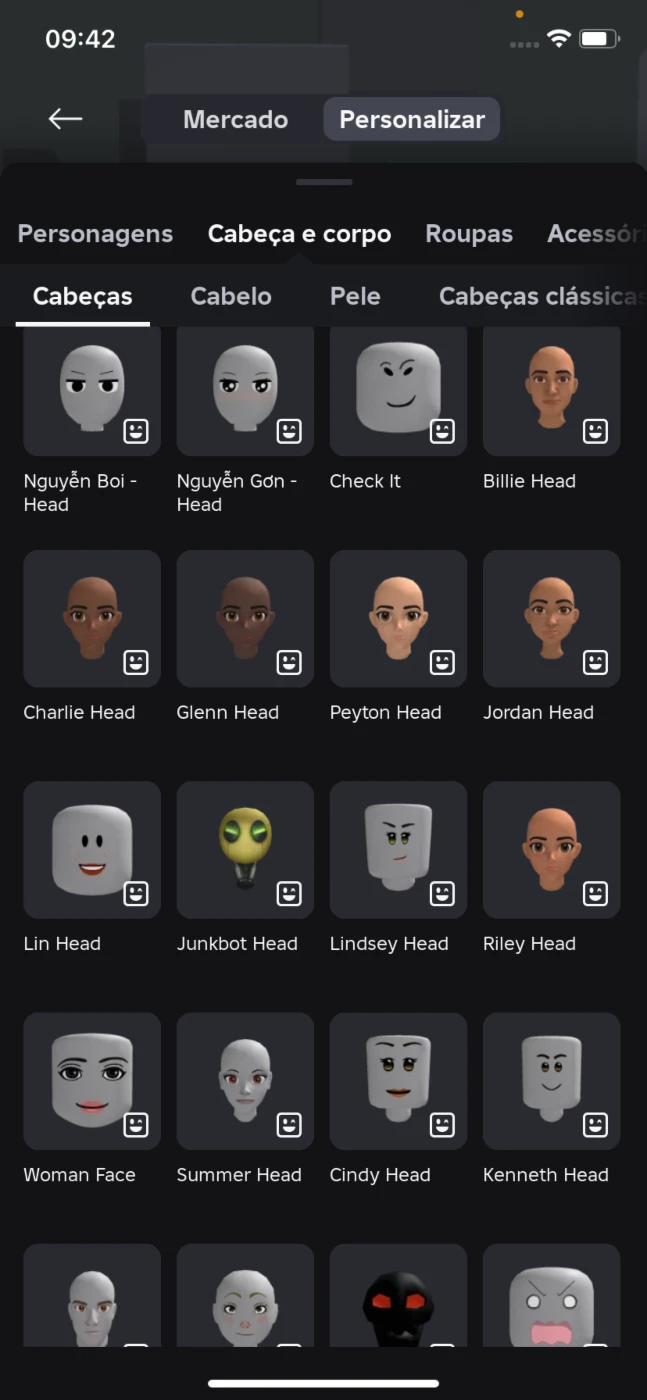The height and width of the screenshot is (1400, 647).
Task: Select the Personalizar tab
Action: [412, 119]
